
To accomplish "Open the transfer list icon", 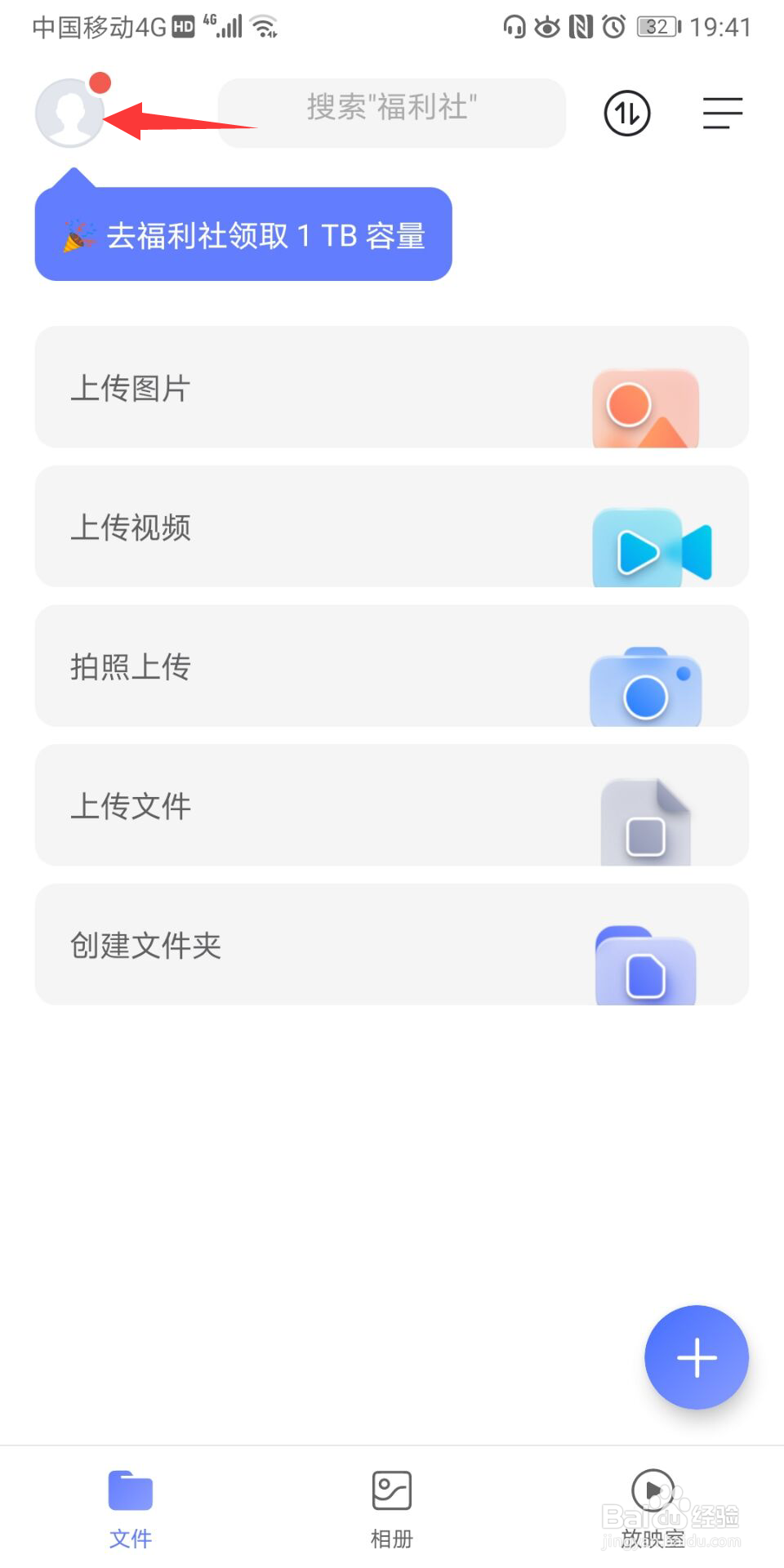I will click(x=626, y=114).
